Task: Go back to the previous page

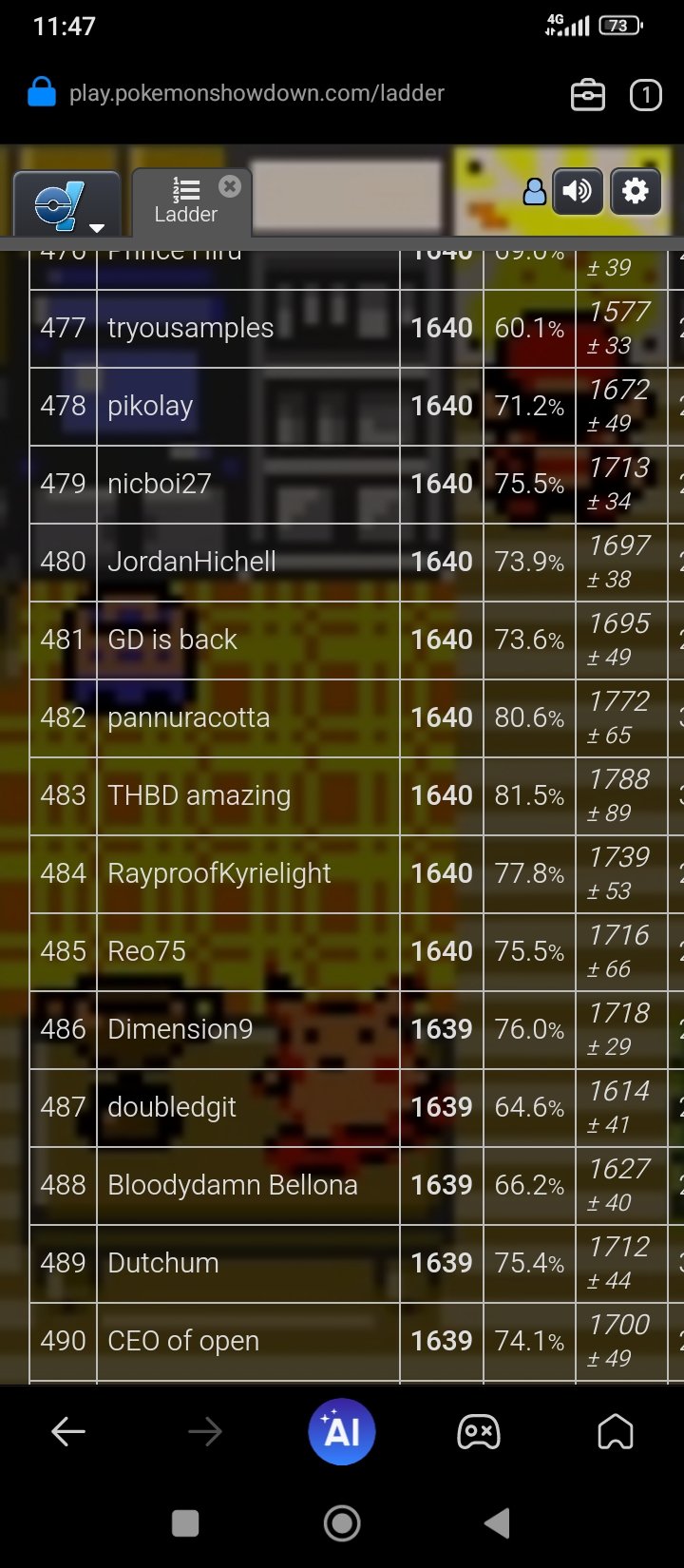Action: pyautogui.click(x=68, y=1431)
